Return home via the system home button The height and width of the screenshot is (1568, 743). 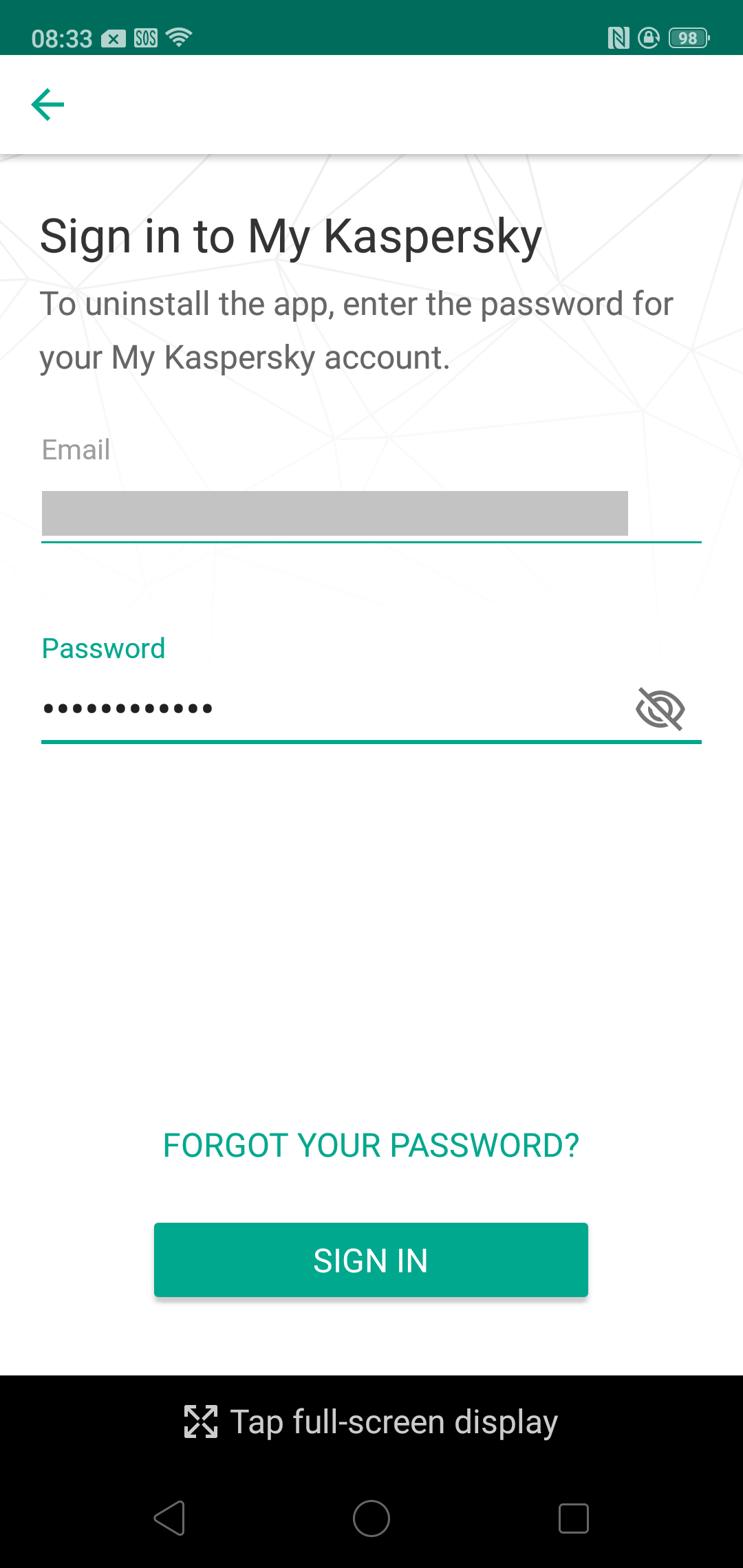pyautogui.click(x=371, y=1518)
